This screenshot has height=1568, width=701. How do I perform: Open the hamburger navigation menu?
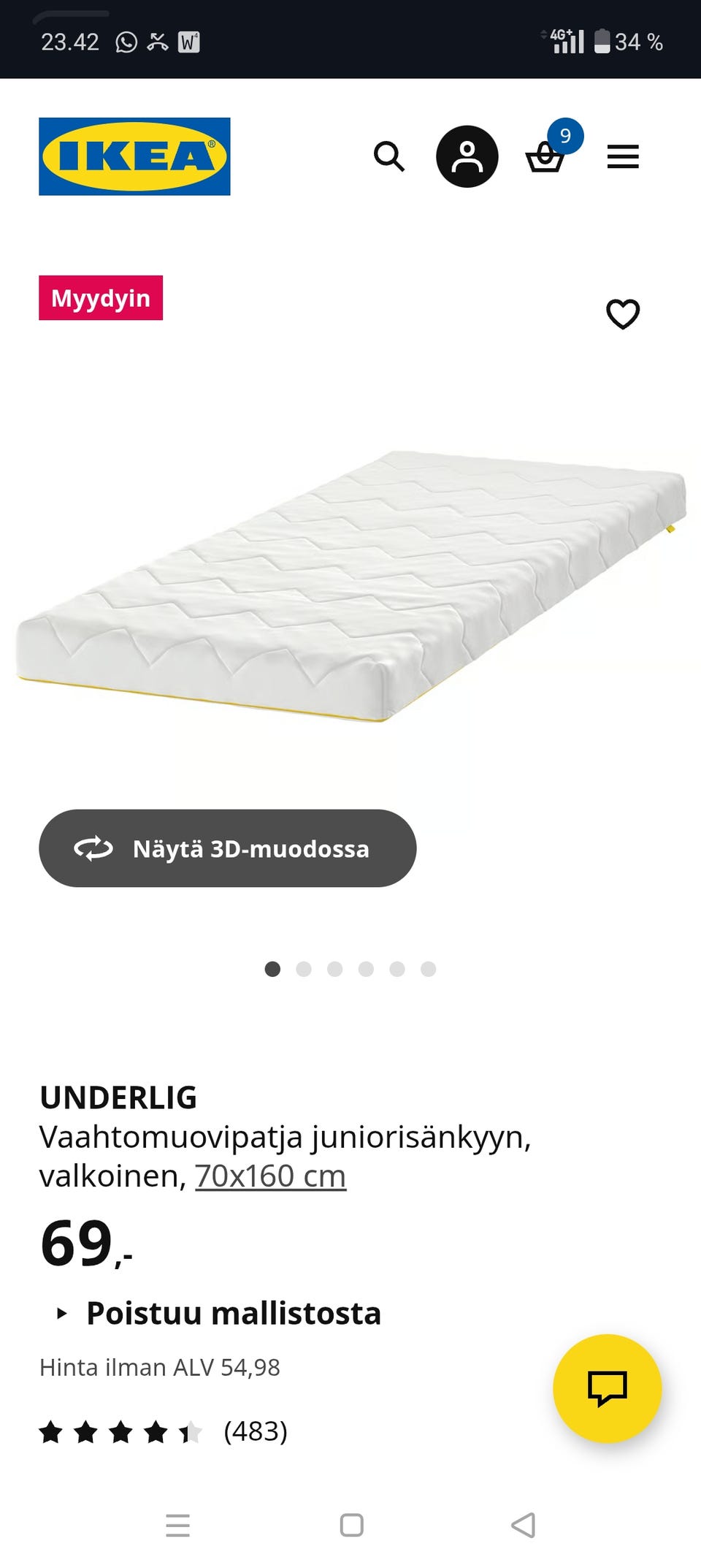[x=623, y=156]
